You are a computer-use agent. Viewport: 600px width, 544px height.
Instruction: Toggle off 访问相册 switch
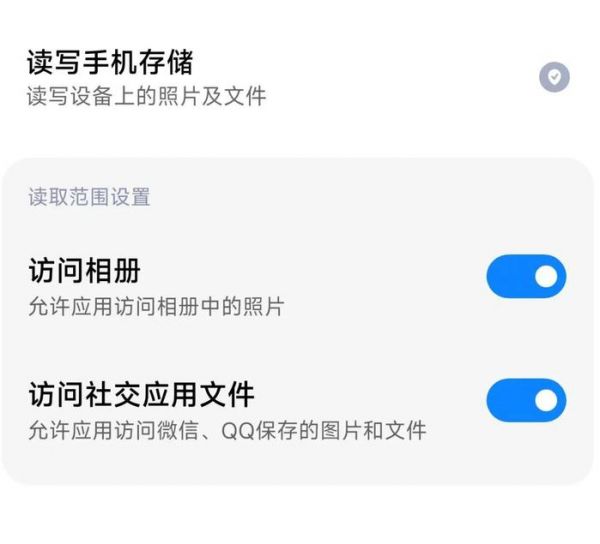(x=526, y=277)
